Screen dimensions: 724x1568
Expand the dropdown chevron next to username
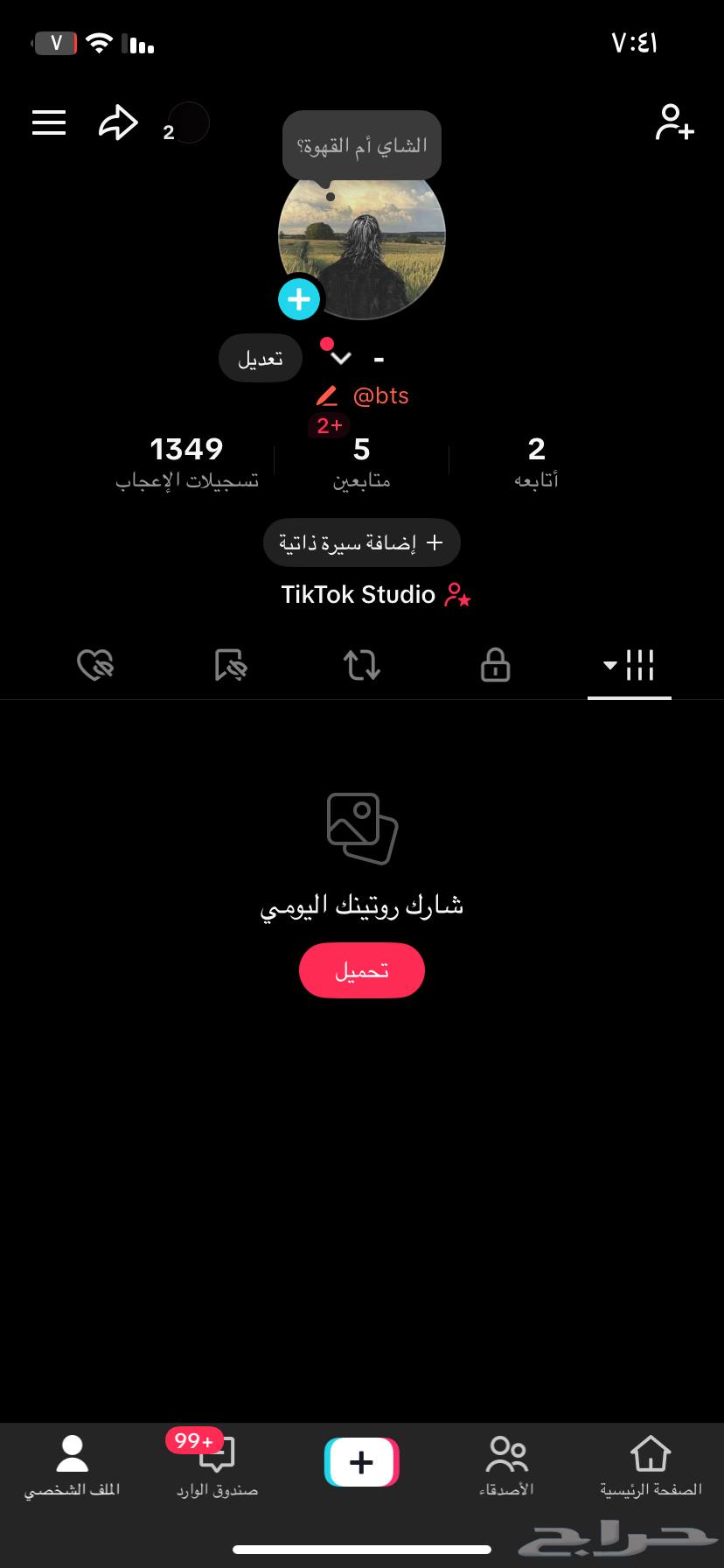(340, 358)
